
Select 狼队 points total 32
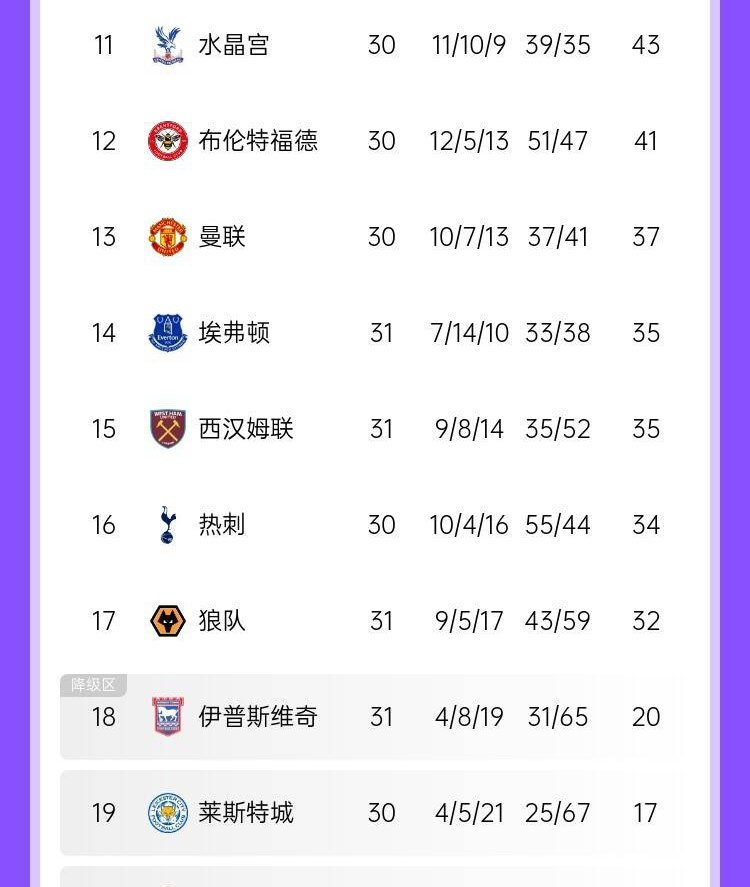646,620
